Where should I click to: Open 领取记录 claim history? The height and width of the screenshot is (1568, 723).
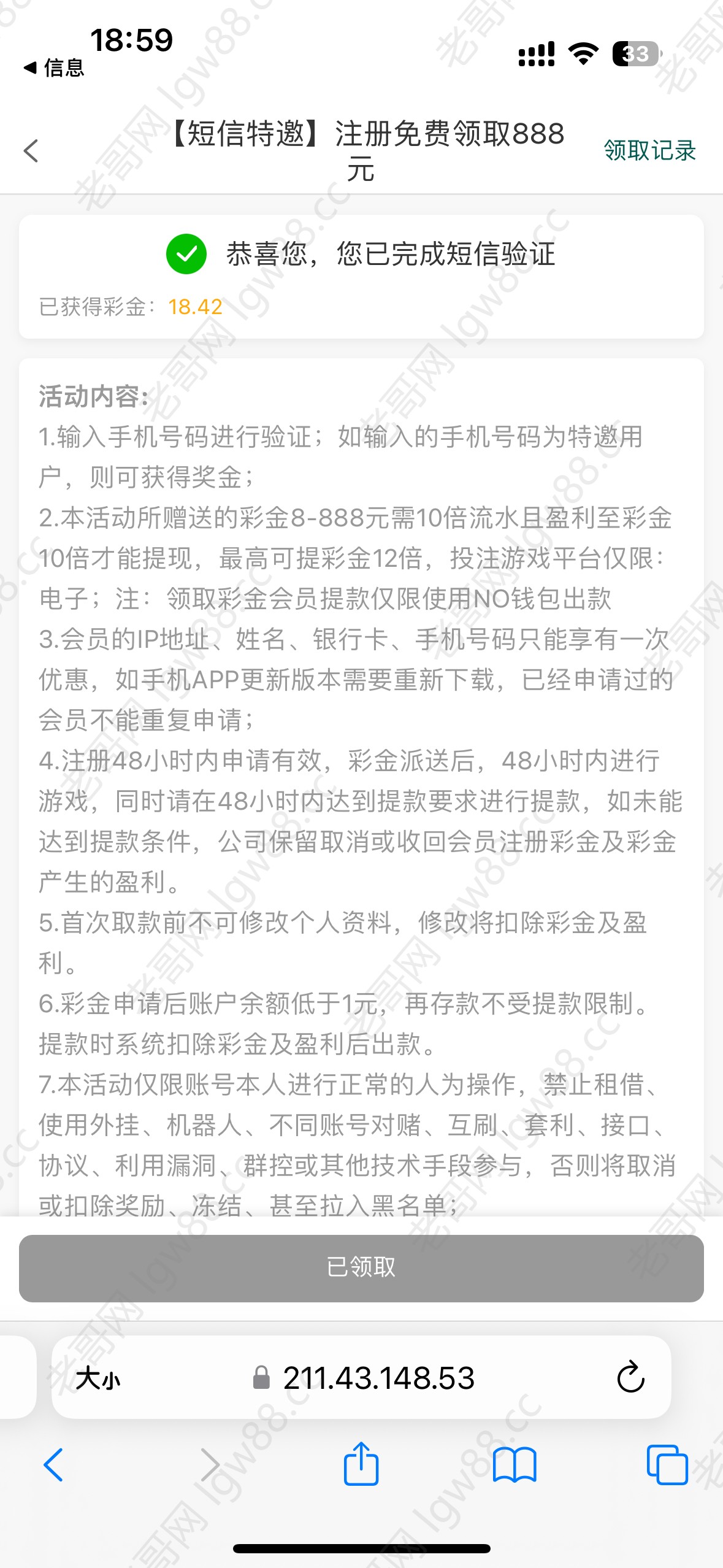[649, 150]
